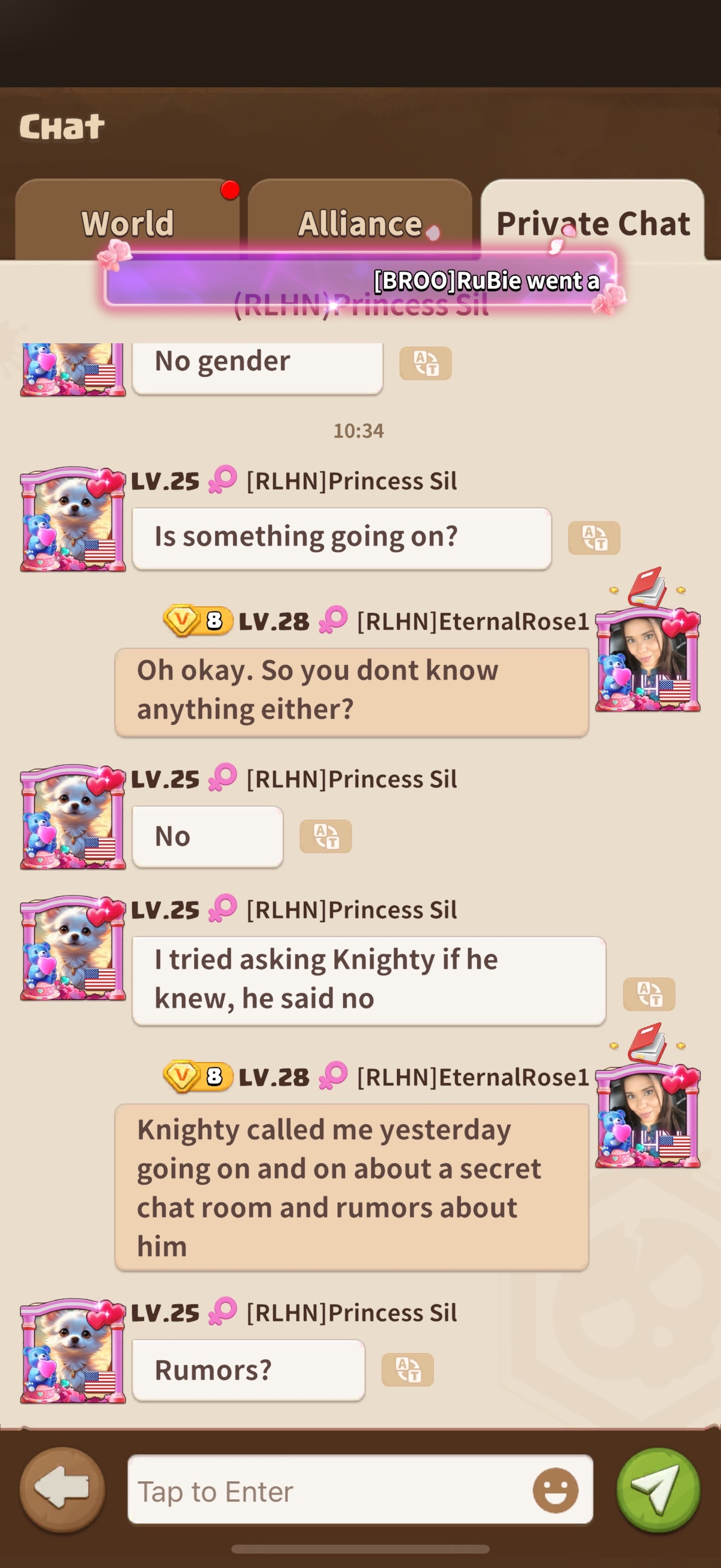The width and height of the screenshot is (721, 1568).
Task: Tap the RuBie announcement banner
Action: (x=360, y=280)
